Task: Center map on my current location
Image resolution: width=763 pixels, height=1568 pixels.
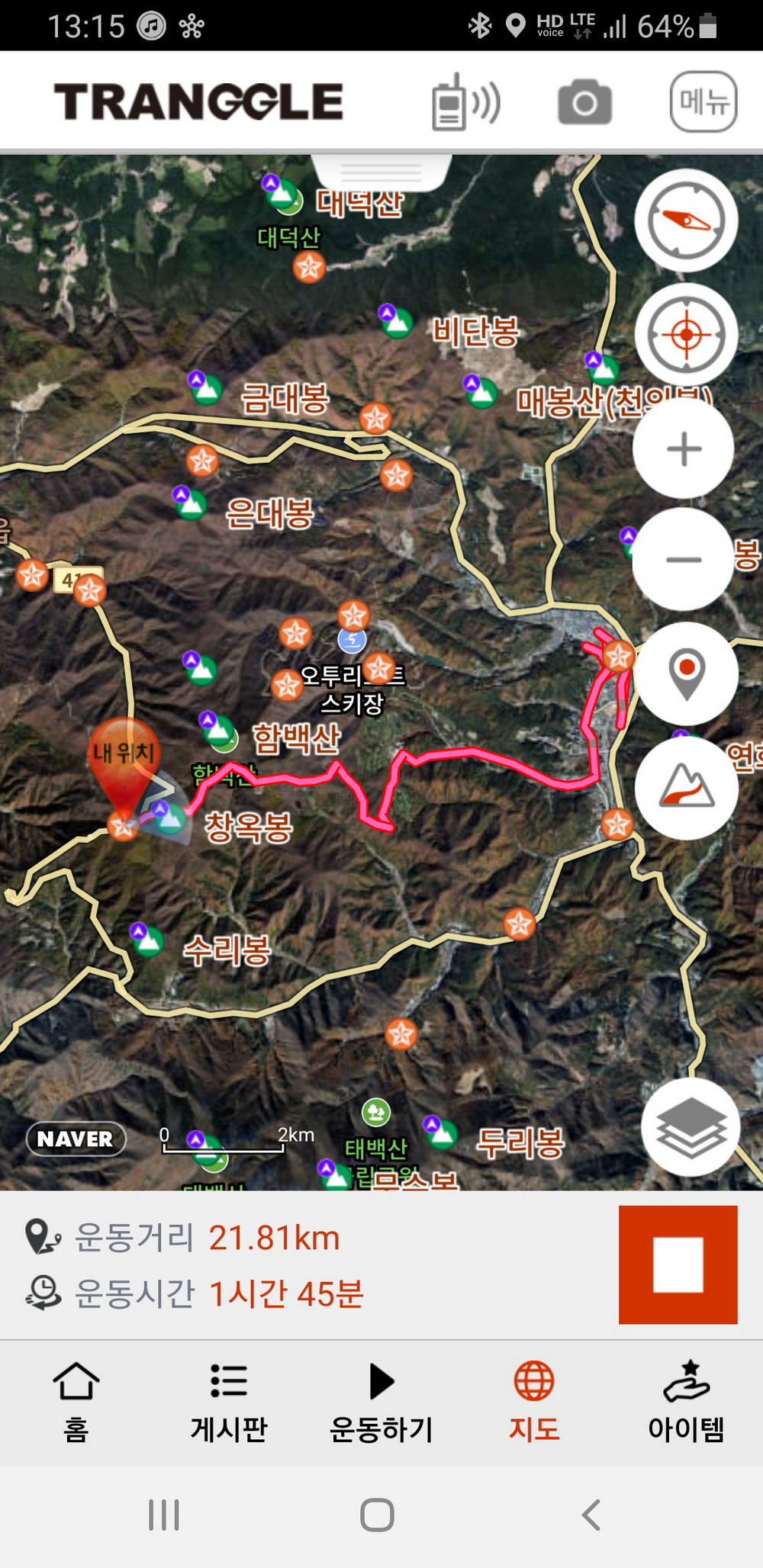Action: point(686,334)
